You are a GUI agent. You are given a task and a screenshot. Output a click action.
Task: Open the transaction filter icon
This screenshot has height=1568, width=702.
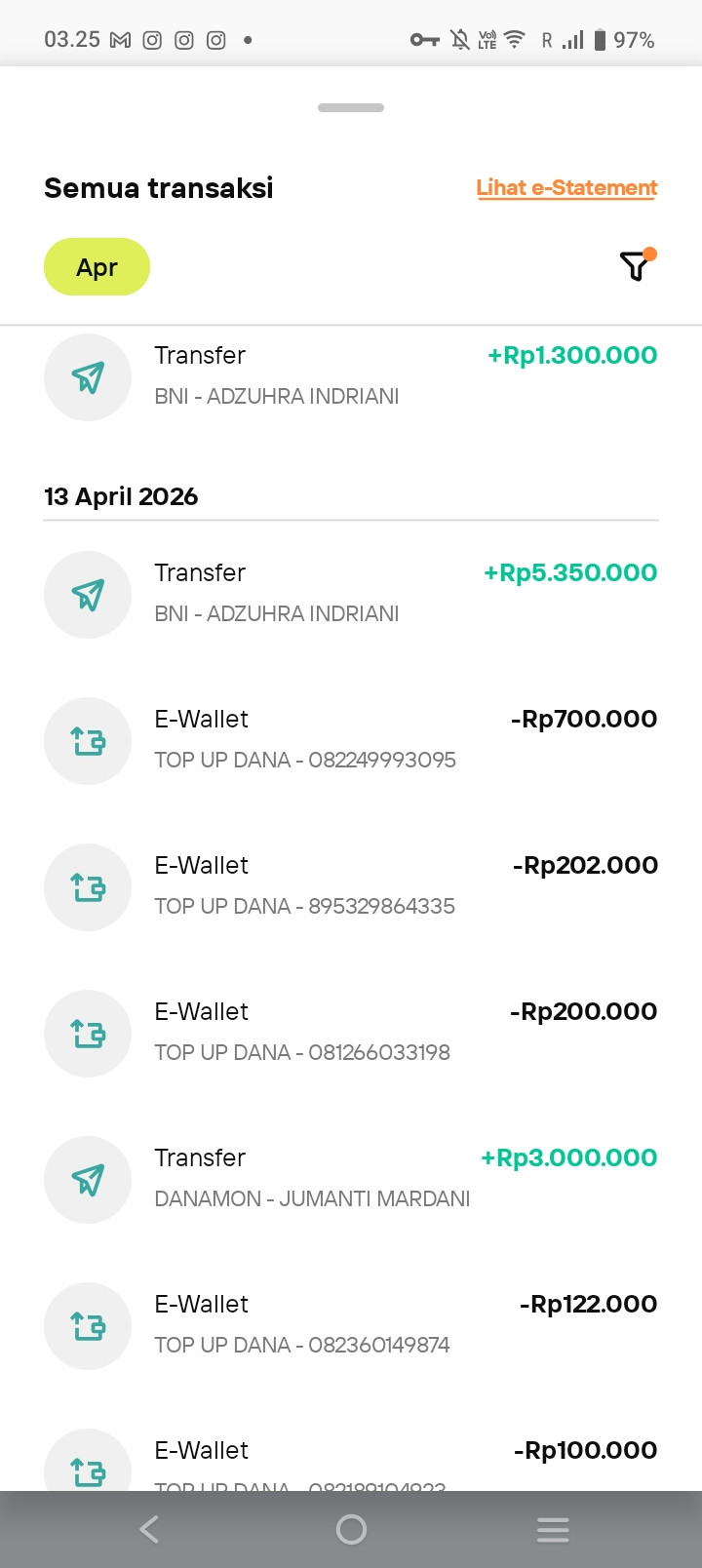636,266
